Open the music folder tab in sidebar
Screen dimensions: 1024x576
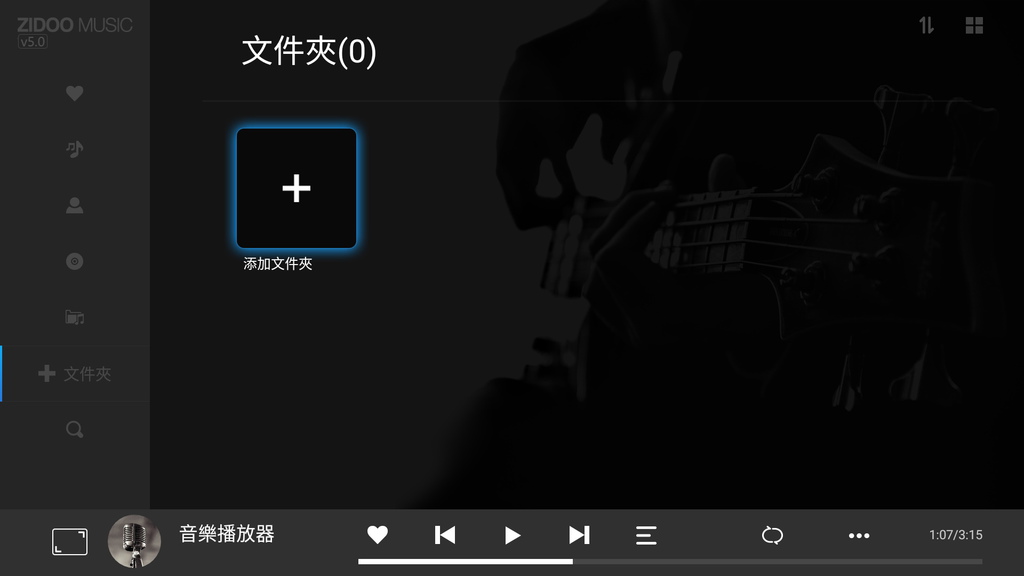point(74,317)
